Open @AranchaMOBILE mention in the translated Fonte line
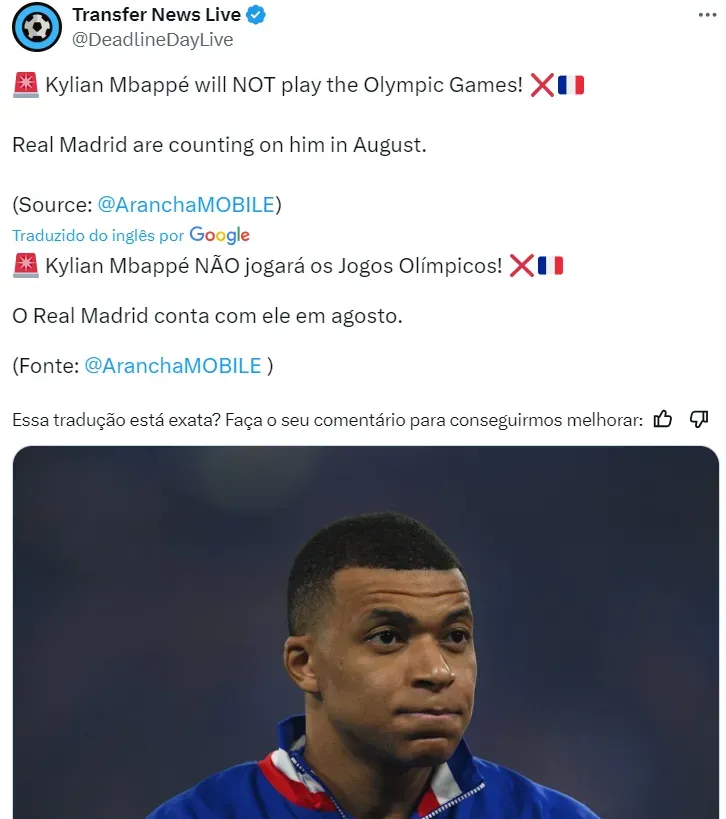Screen dimensions: 726x819 tap(173, 365)
